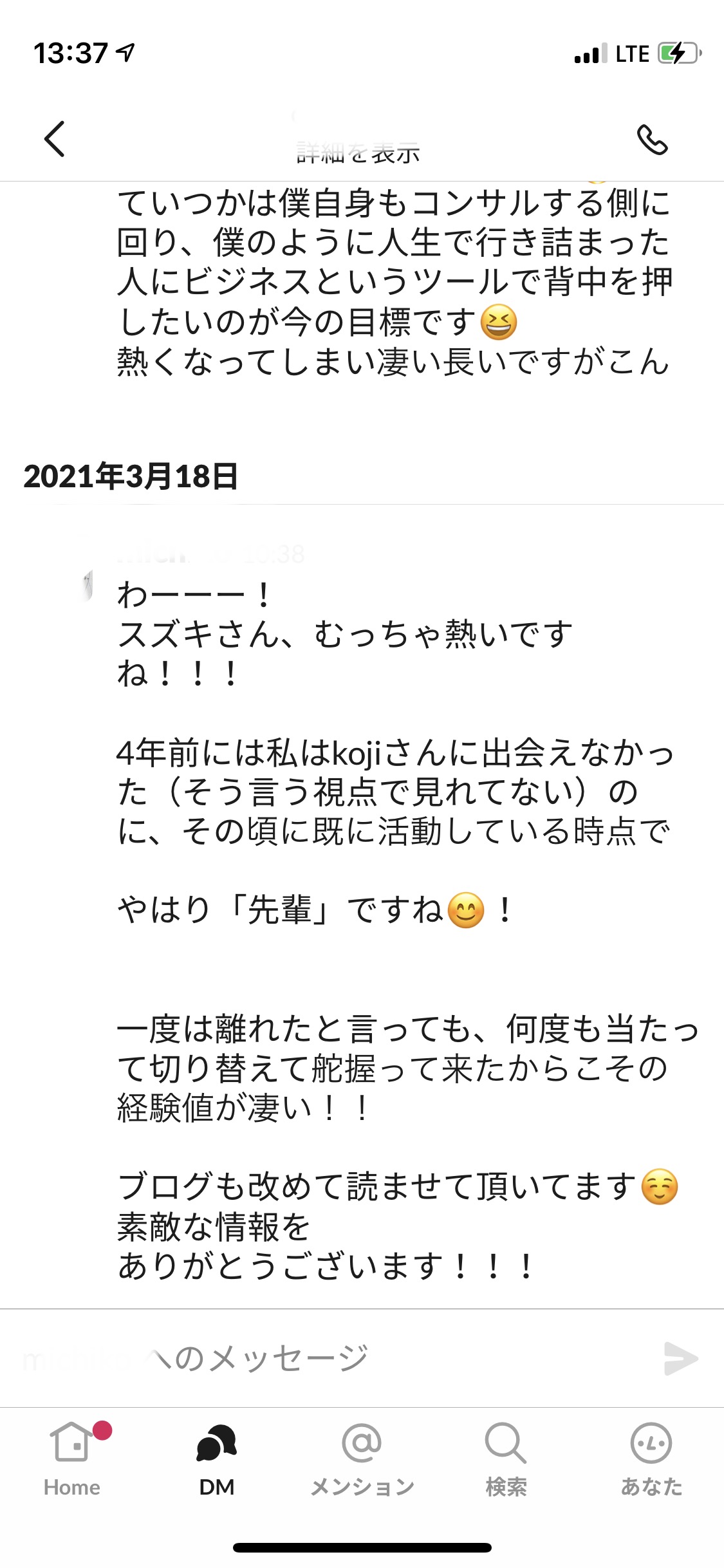This screenshot has width=724, height=1568.
Task: Start a call with the phone icon
Action: point(652,140)
